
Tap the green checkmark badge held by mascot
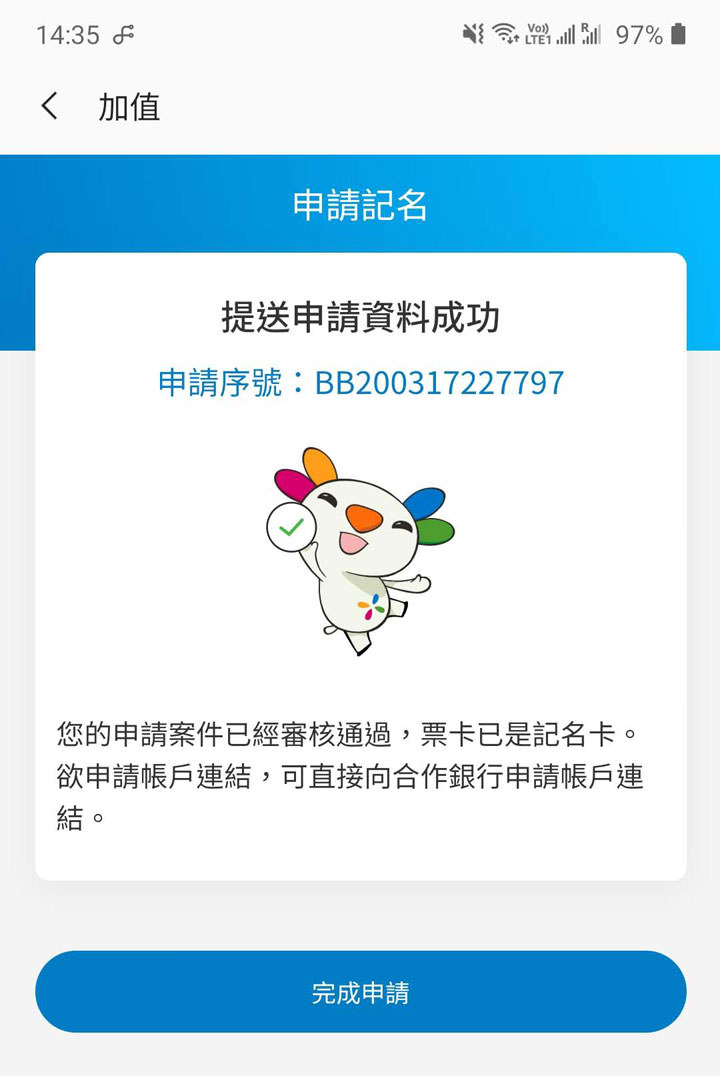coord(291,524)
